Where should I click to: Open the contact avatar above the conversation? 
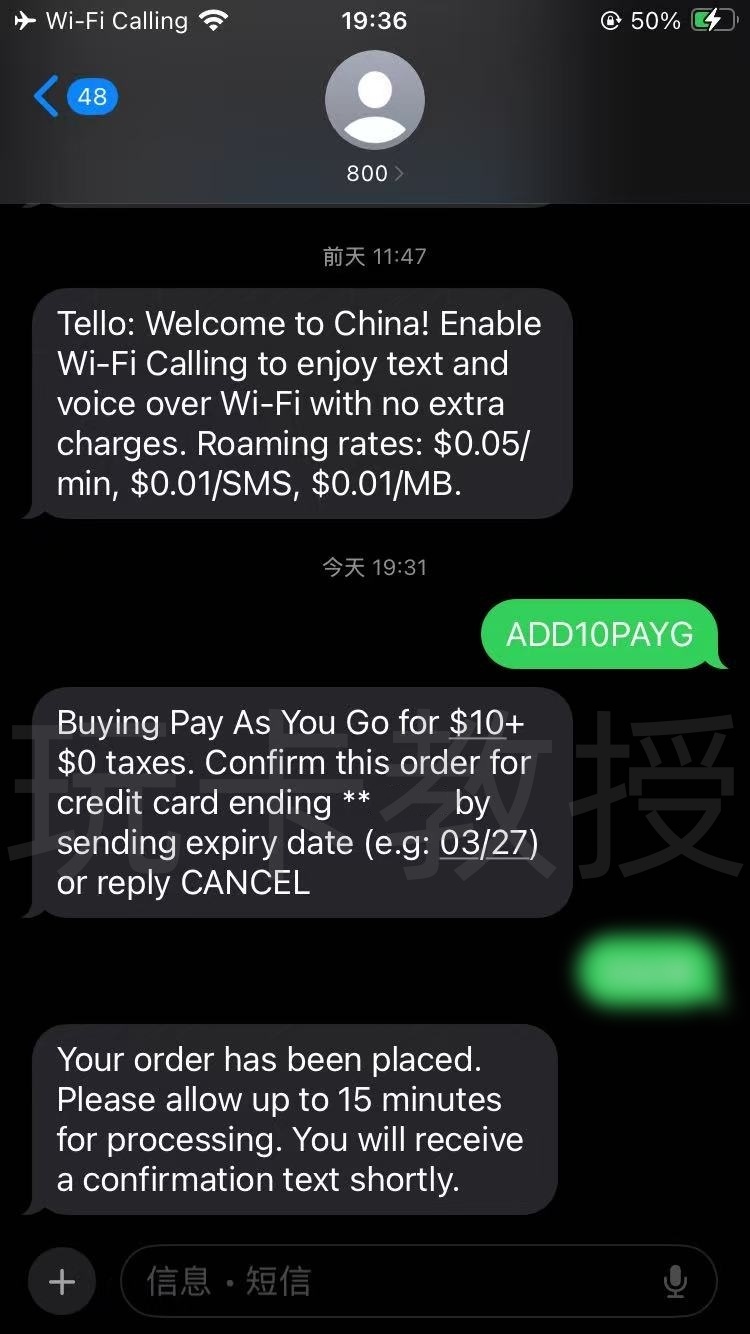click(x=375, y=100)
